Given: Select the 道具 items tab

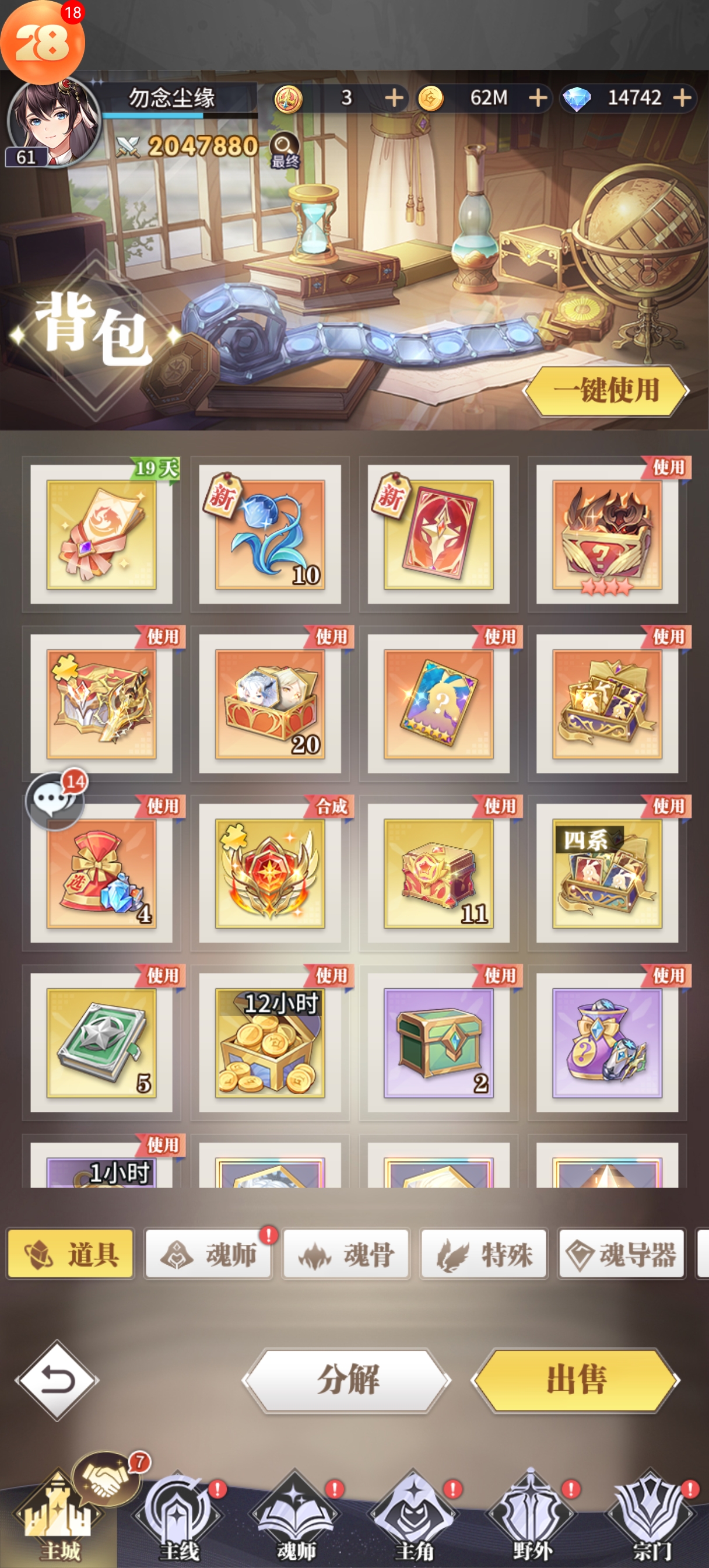Looking at the screenshot, I should (x=71, y=1255).
